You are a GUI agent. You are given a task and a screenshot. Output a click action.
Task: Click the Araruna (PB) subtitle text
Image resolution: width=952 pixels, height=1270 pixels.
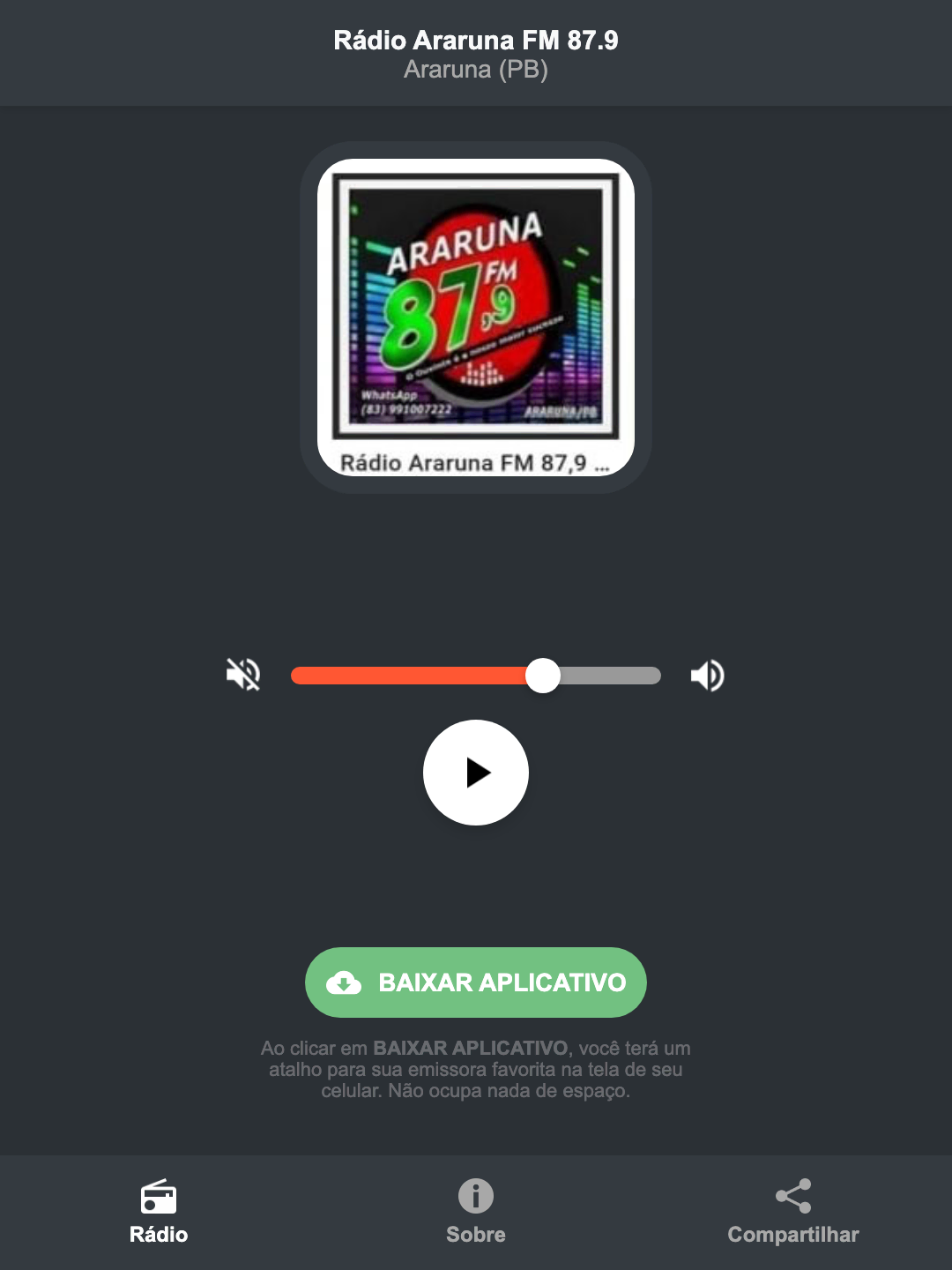(x=475, y=71)
